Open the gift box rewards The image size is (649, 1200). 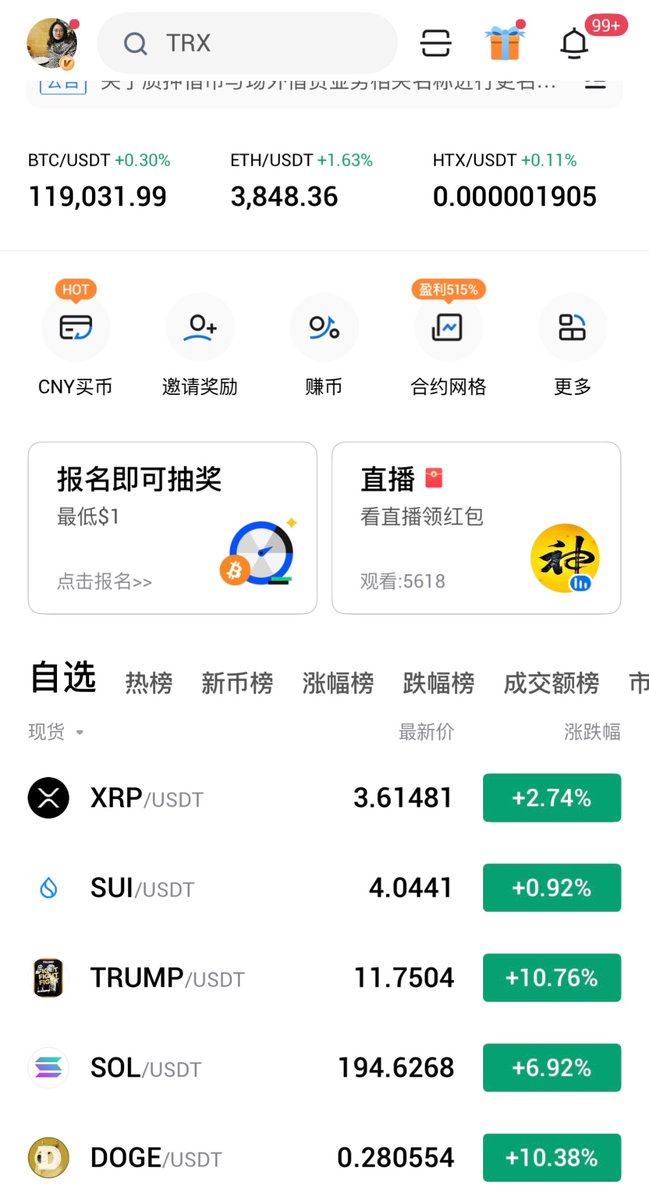pyautogui.click(x=504, y=43)
